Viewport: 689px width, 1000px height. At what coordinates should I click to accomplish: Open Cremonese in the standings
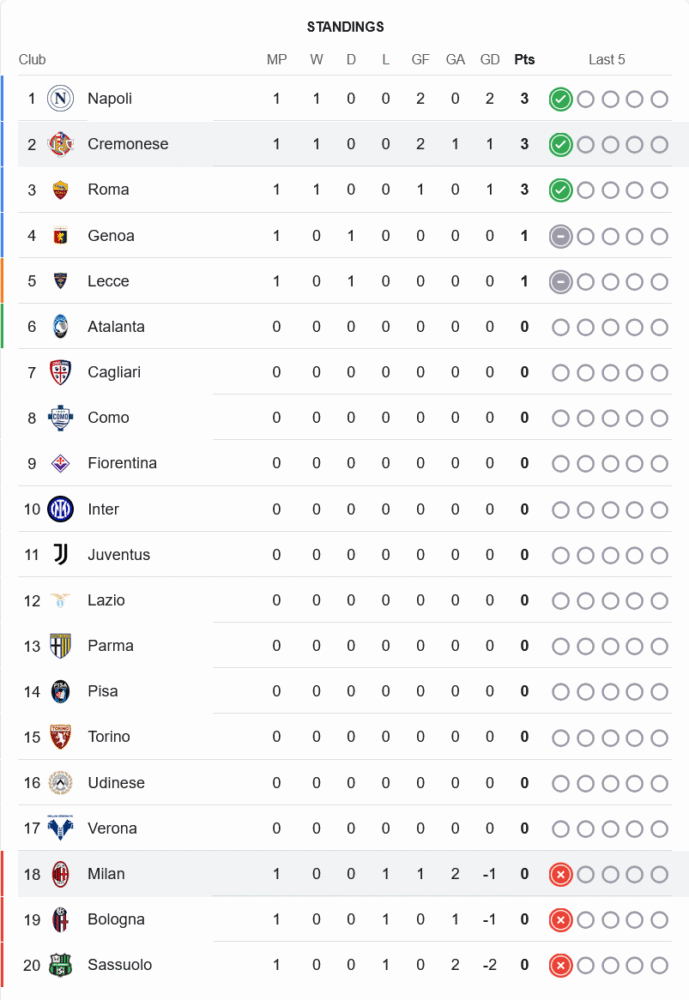(x=127, y=144)
